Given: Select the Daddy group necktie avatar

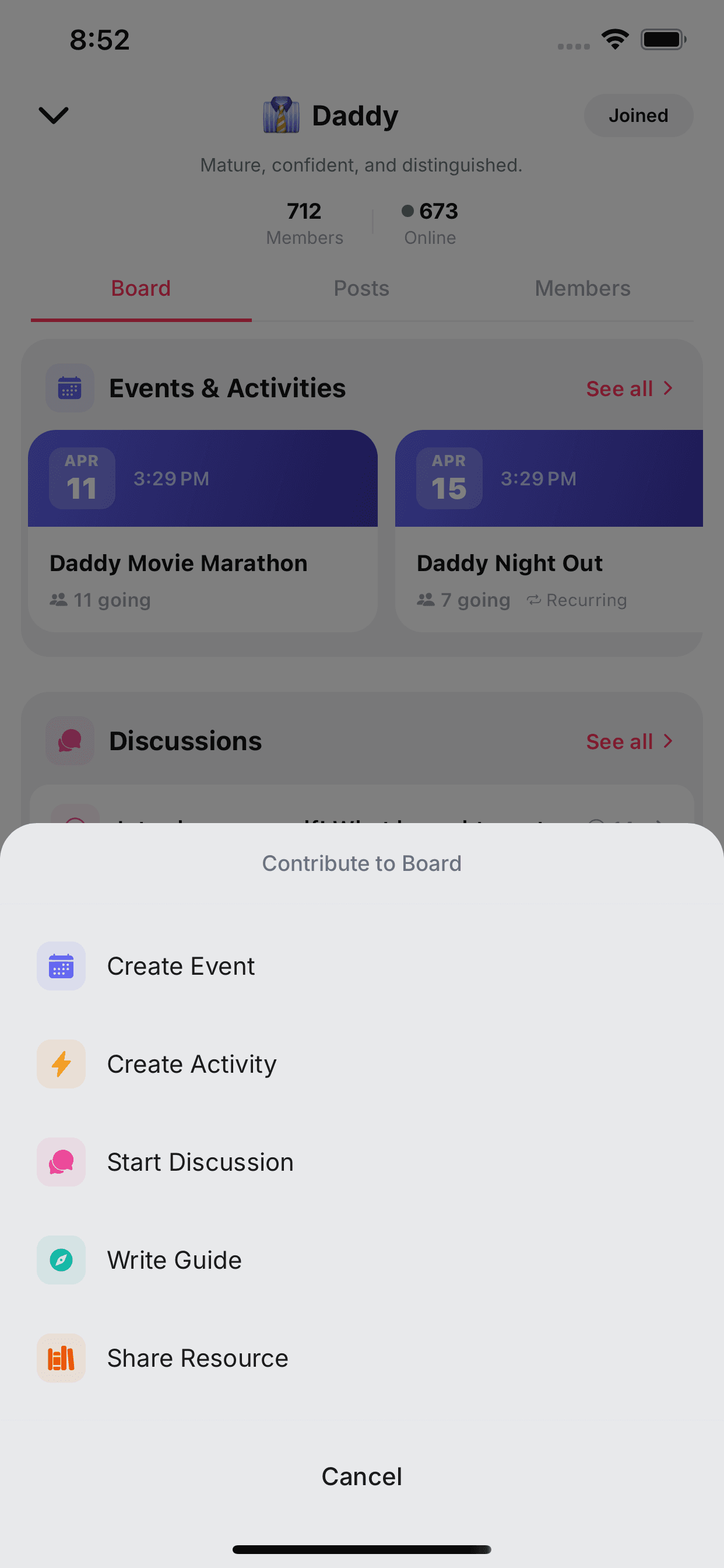Looking at the screenshot, I should (281, 115).
